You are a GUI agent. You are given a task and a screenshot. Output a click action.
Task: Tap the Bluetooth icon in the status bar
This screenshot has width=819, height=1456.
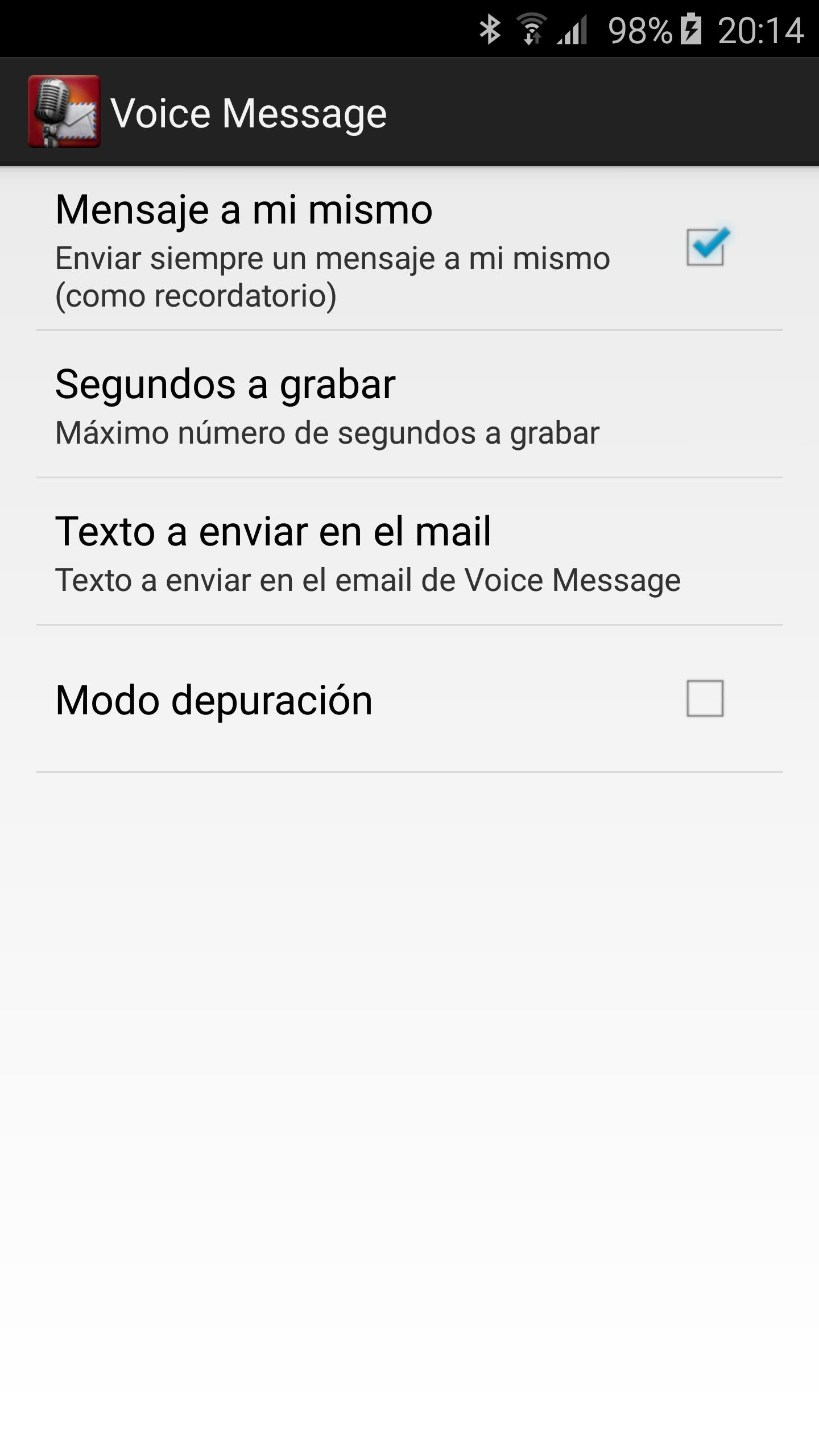[x=490, y=27]
